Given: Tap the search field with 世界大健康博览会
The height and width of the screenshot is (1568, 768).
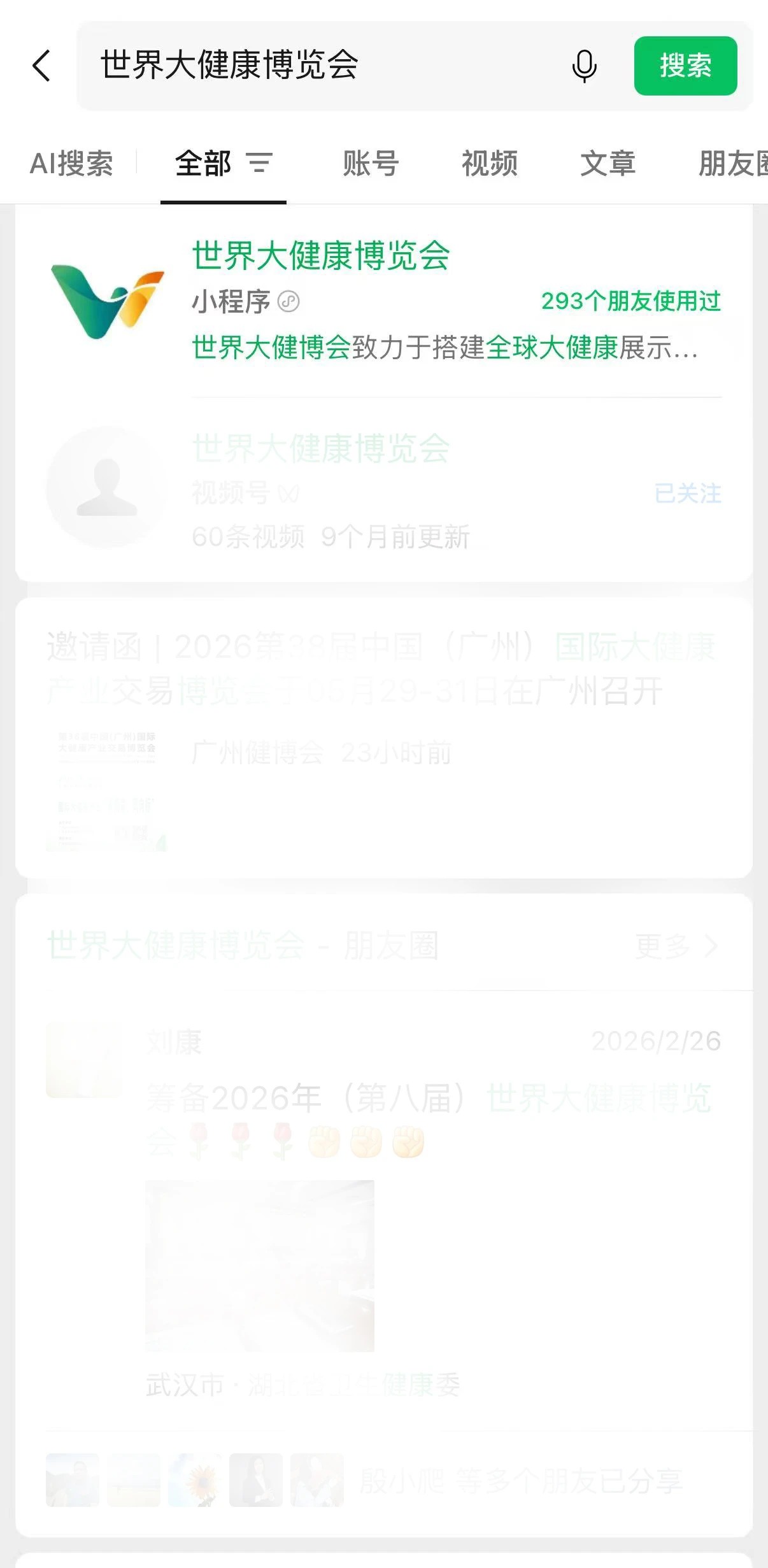Looking at the screenshot, I should point(318,66).
